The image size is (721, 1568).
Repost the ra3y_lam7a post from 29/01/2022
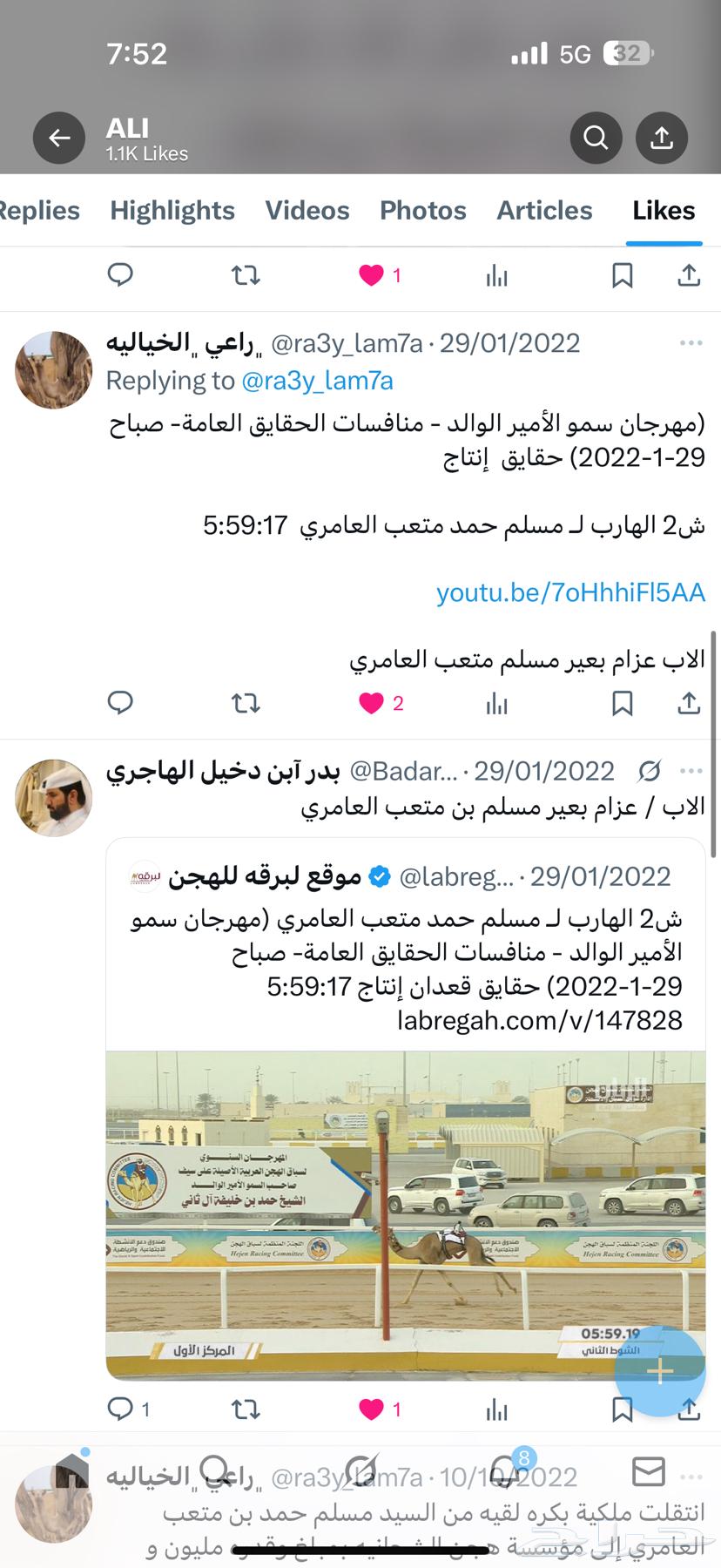(x=246, y=703)
